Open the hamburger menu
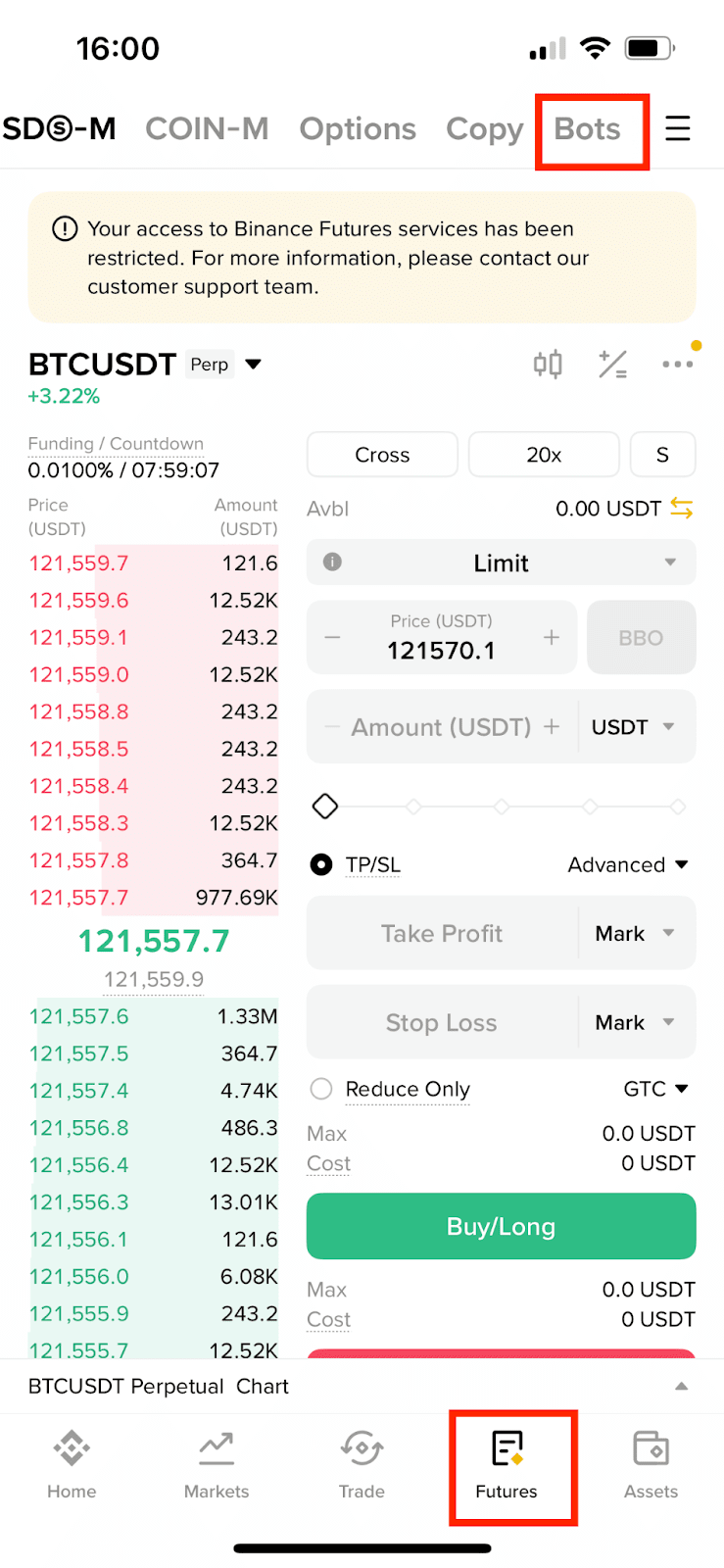The height and width of the screenshot is (1568, 724). (x=677, y=129)
